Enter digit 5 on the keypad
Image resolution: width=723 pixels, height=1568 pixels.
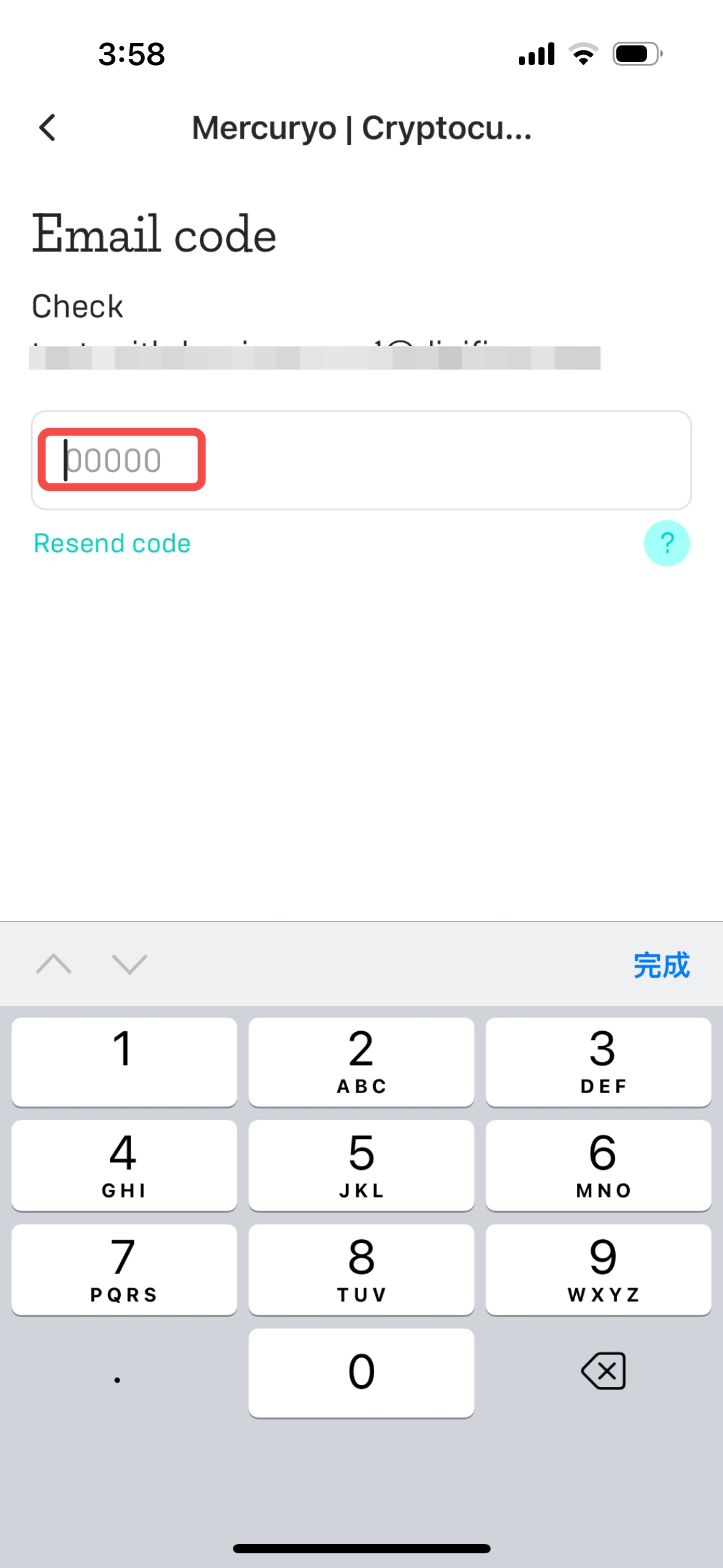point(361,1165)
